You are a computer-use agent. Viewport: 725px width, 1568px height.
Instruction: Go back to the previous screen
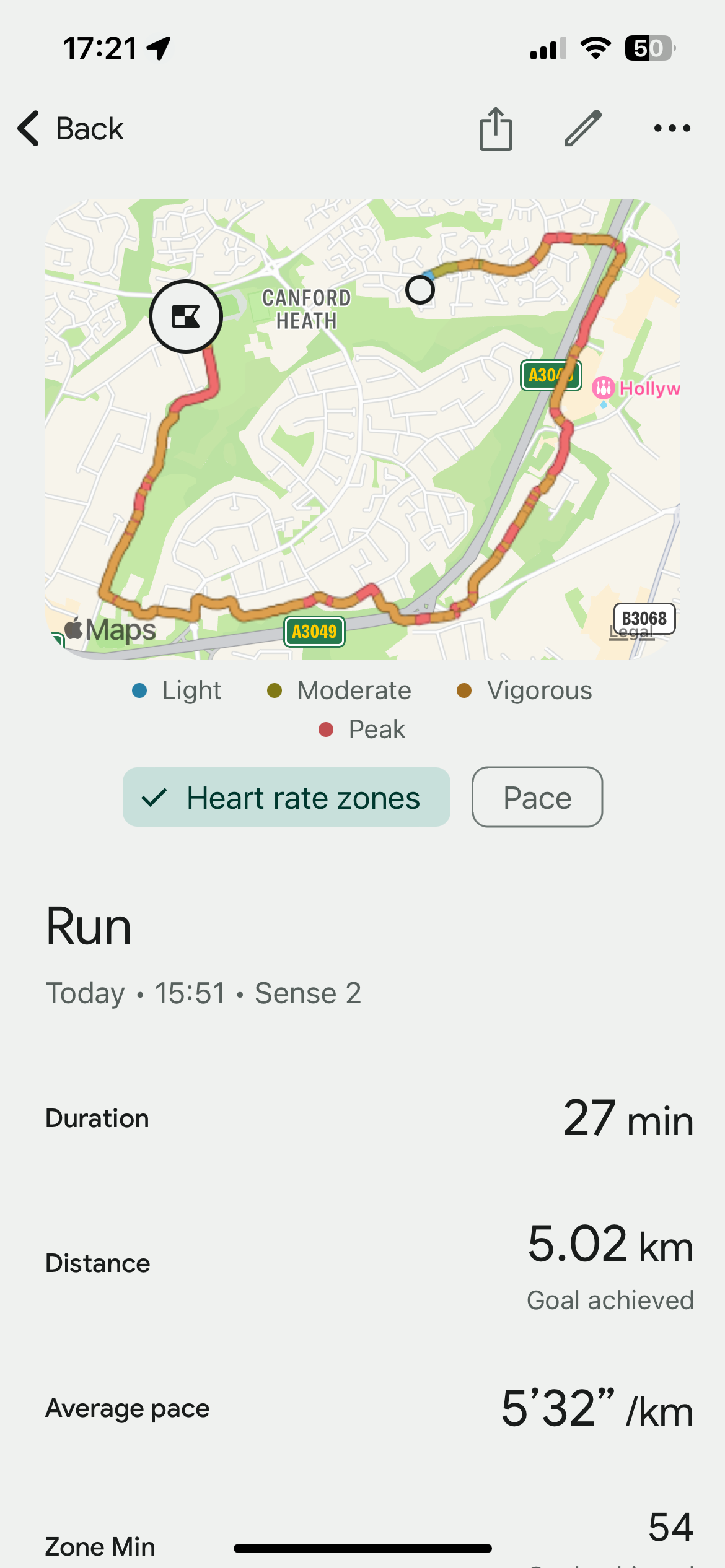[x=71, y=129]
